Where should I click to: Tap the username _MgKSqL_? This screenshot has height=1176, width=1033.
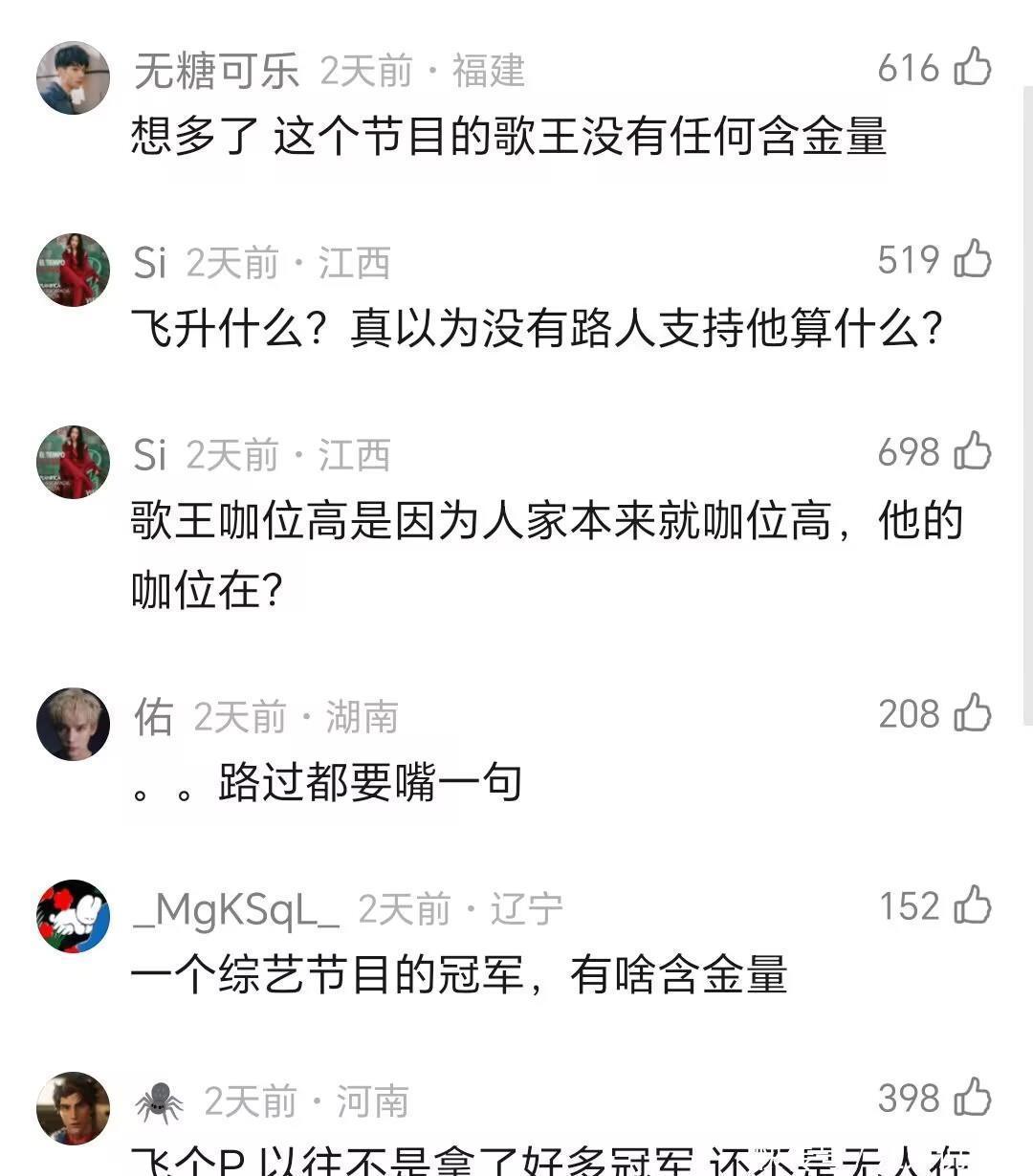tap(235, 909)
